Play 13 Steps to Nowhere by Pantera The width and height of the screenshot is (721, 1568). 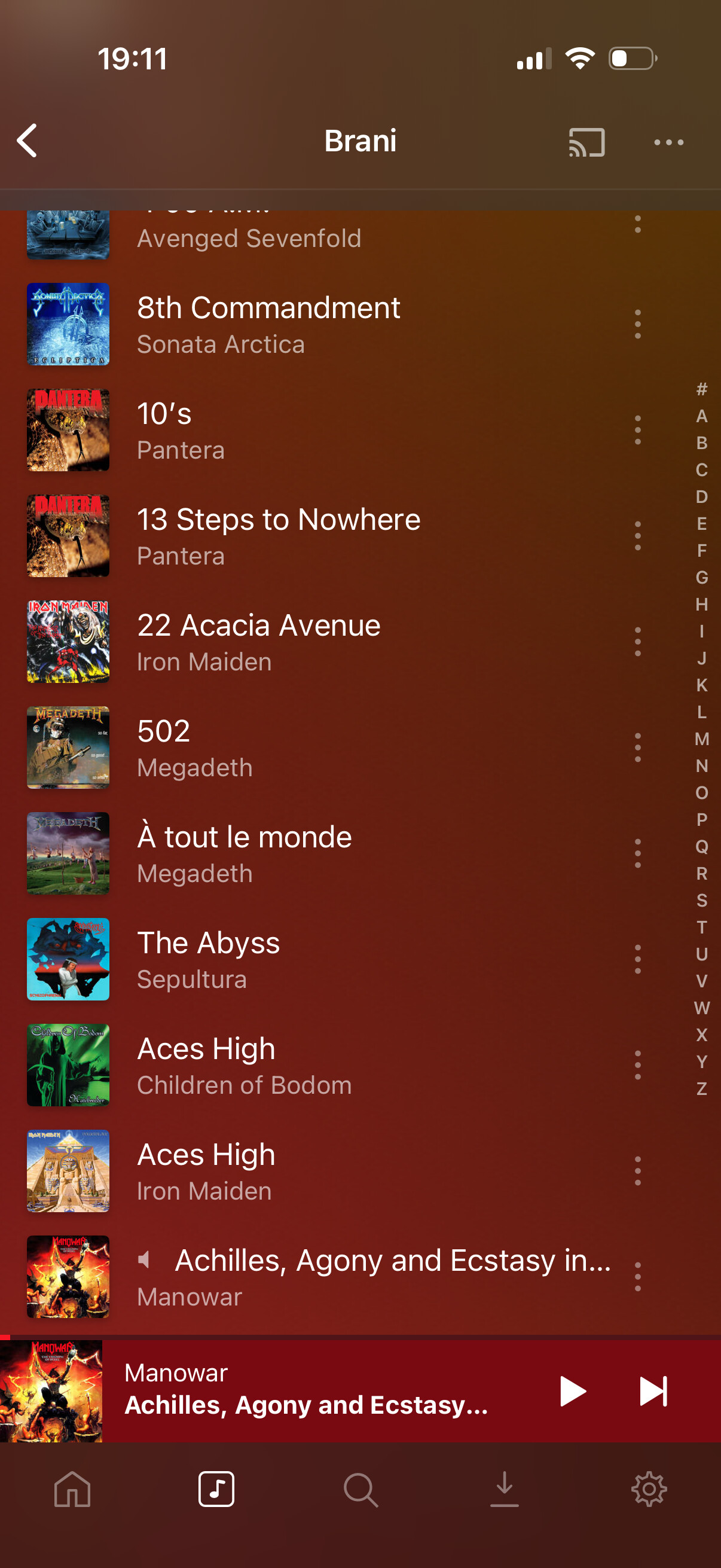[x=278, y=536]
